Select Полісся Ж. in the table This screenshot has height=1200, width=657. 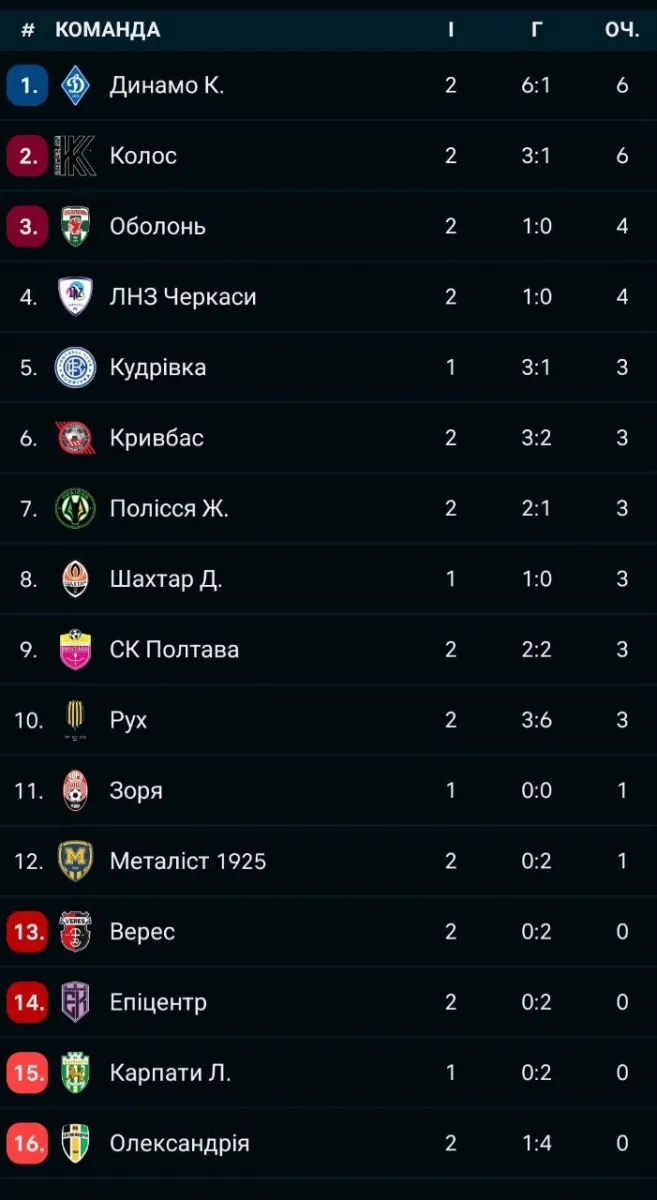pos(168,508)
